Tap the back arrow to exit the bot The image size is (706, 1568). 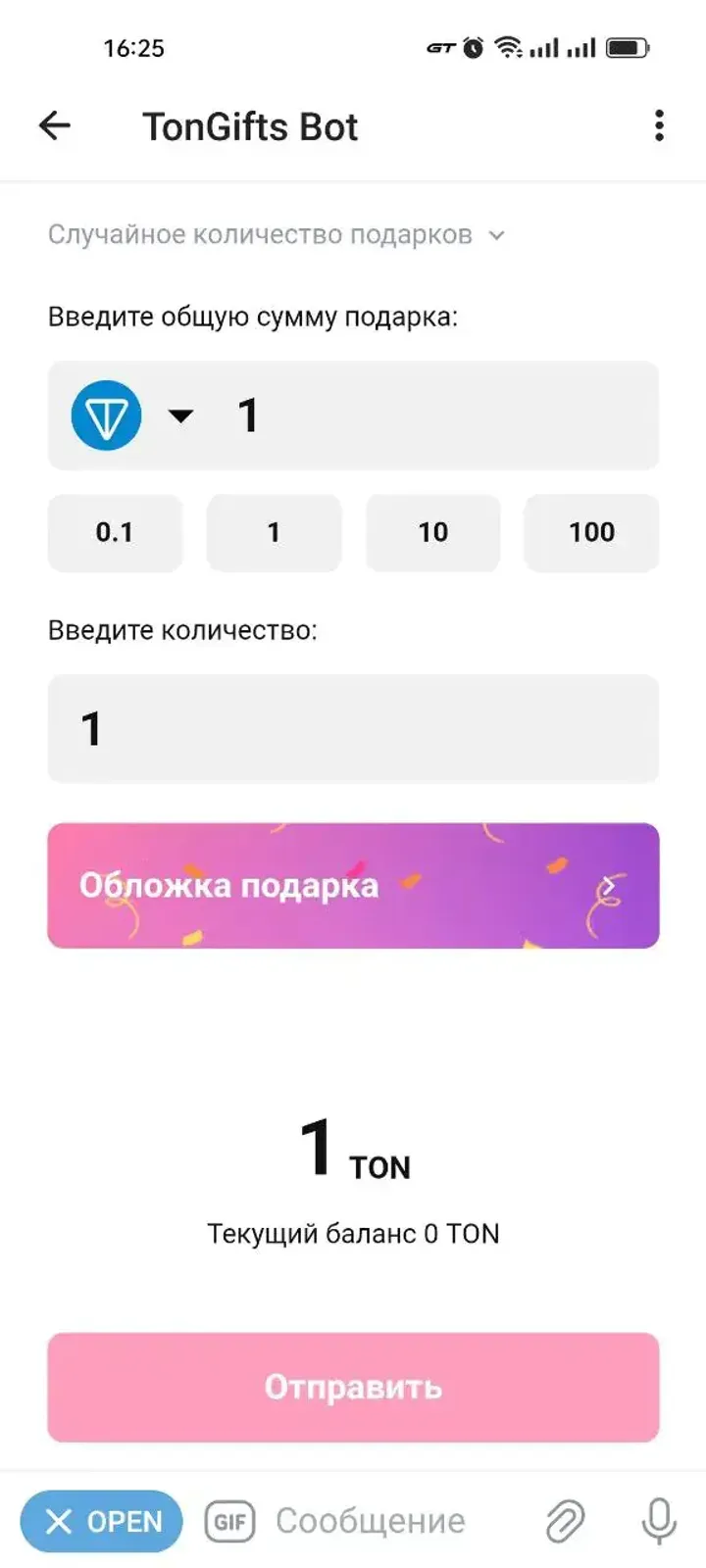coord(56,125)
